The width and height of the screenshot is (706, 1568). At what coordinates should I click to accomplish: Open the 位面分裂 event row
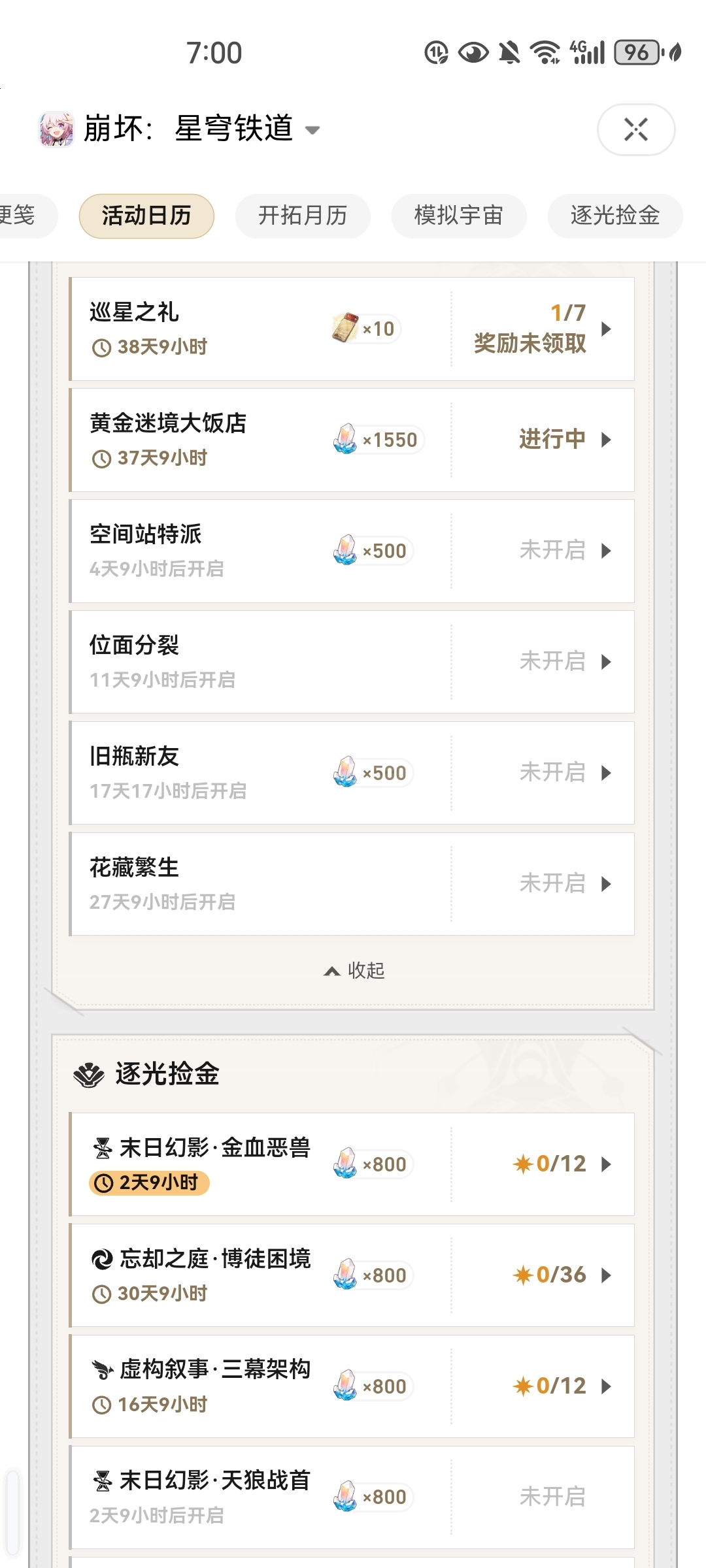tap(352, 662)
